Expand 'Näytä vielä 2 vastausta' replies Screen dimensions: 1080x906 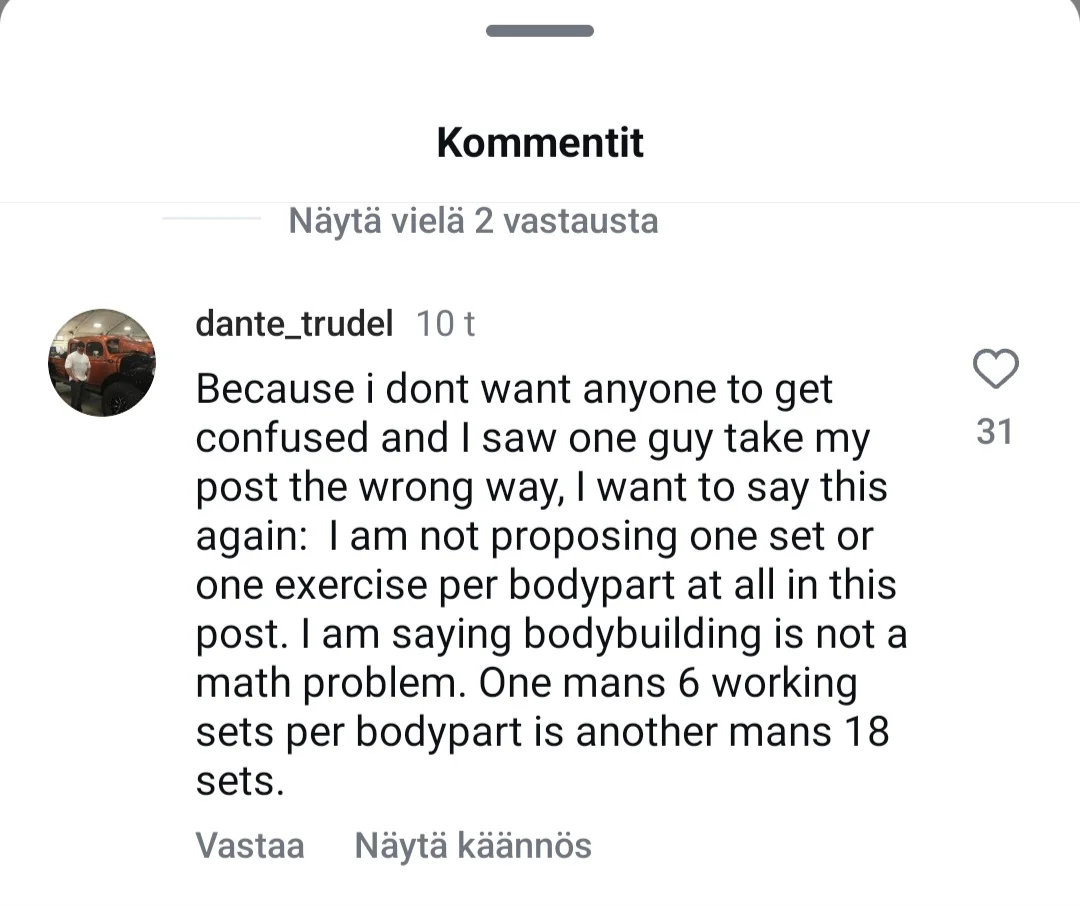click(473, 221)
